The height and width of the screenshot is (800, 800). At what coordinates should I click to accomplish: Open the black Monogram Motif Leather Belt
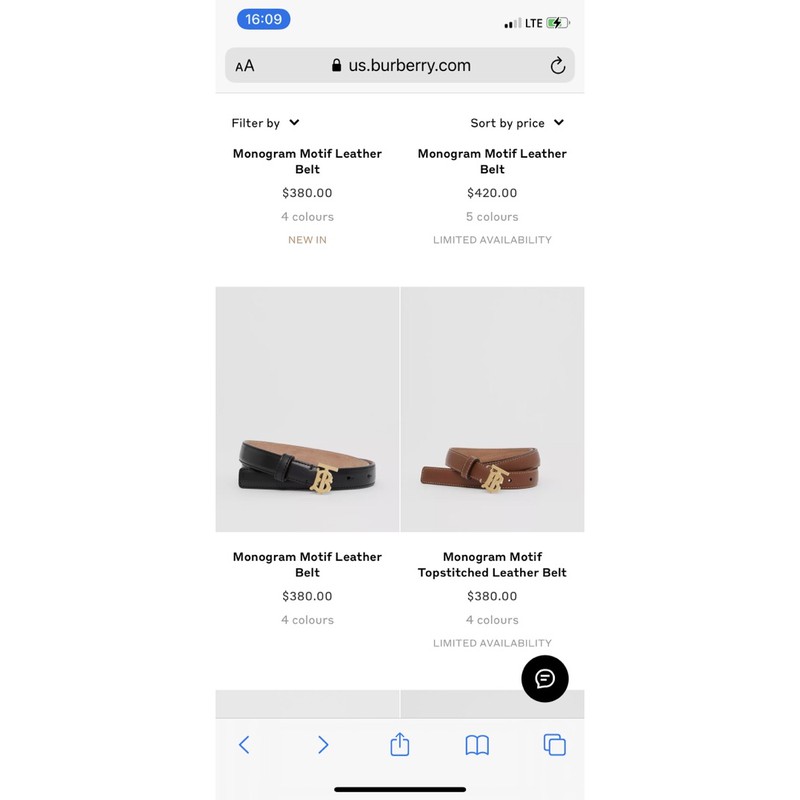tap(307, 410)
